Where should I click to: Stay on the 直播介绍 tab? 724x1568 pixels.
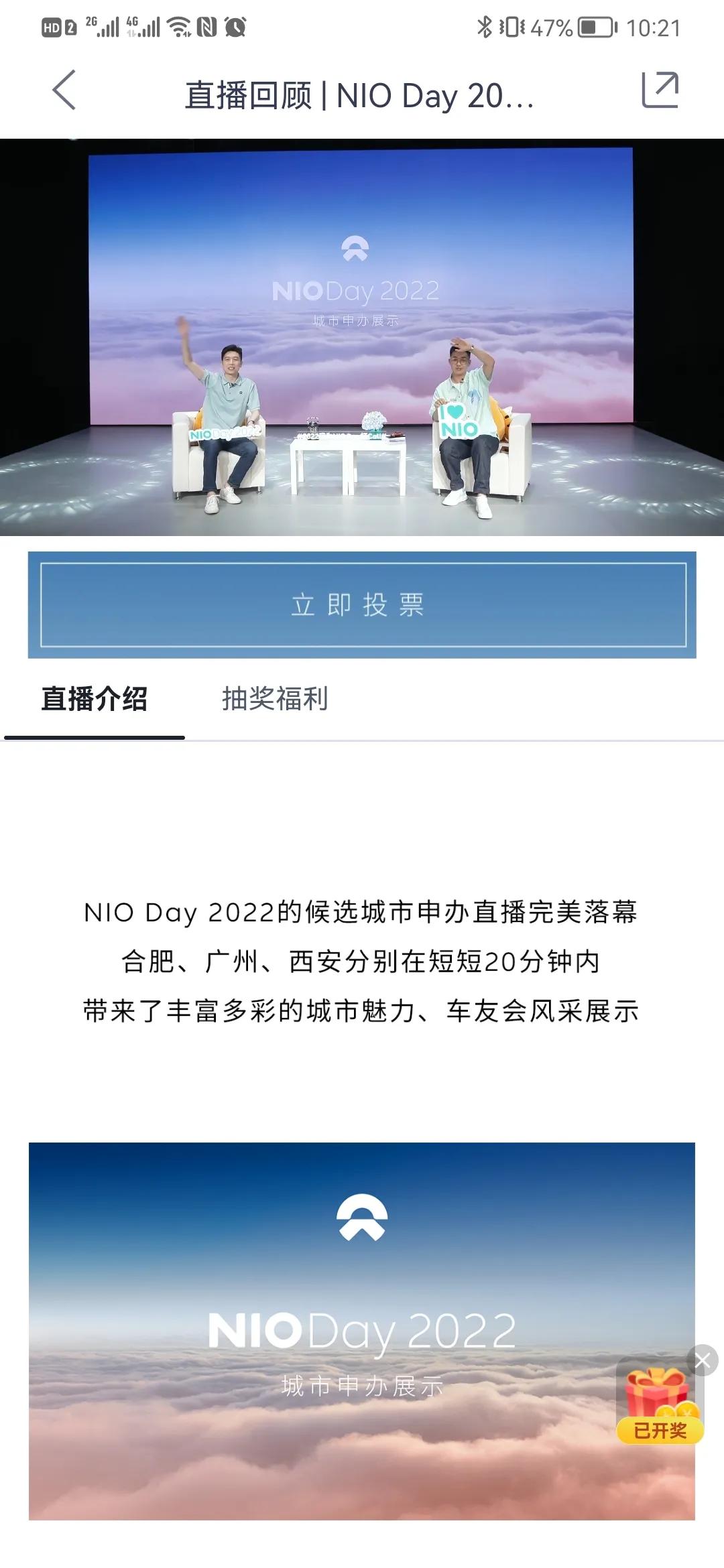tap(96, 699)
